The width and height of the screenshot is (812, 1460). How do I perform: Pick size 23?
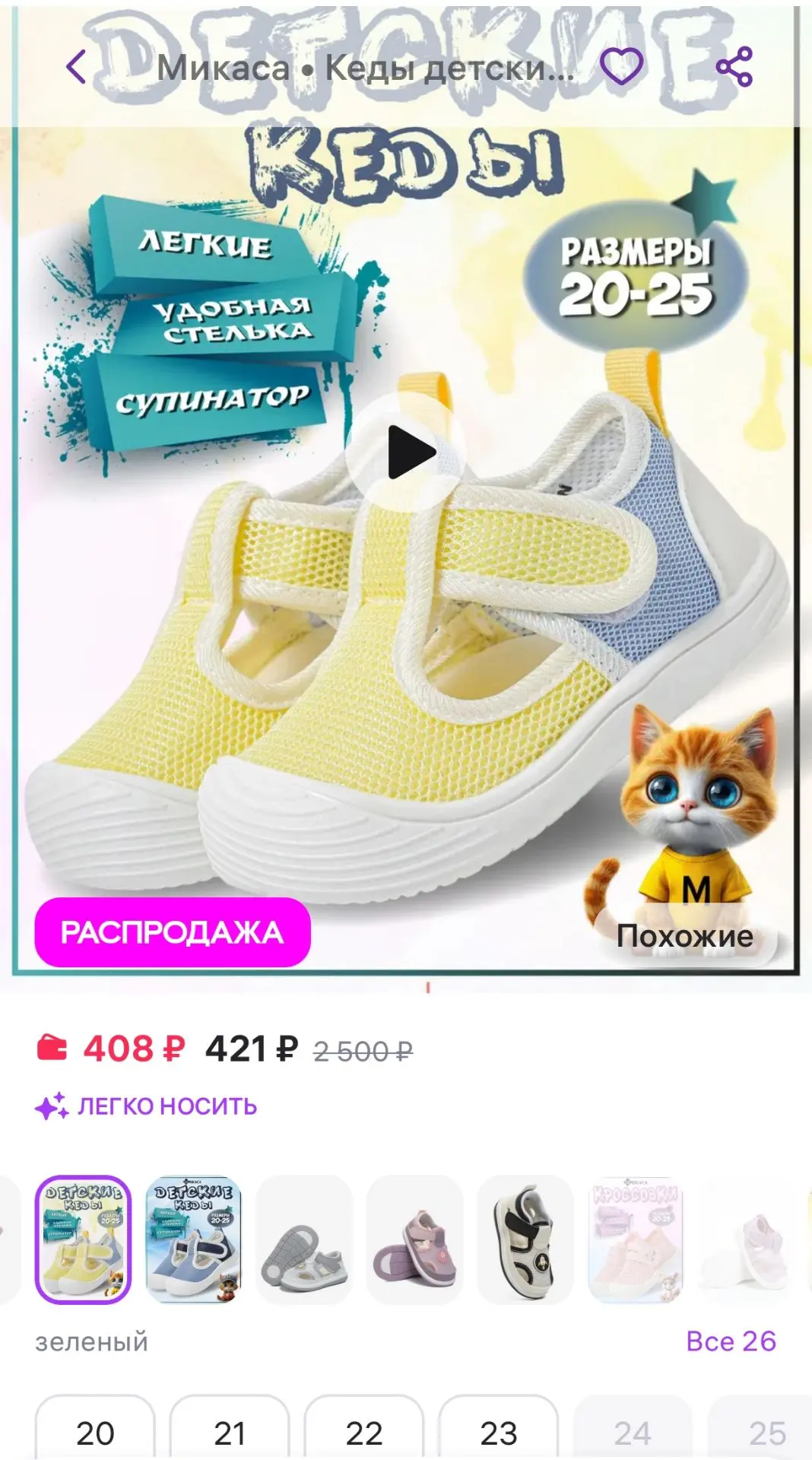(499, 1428)
